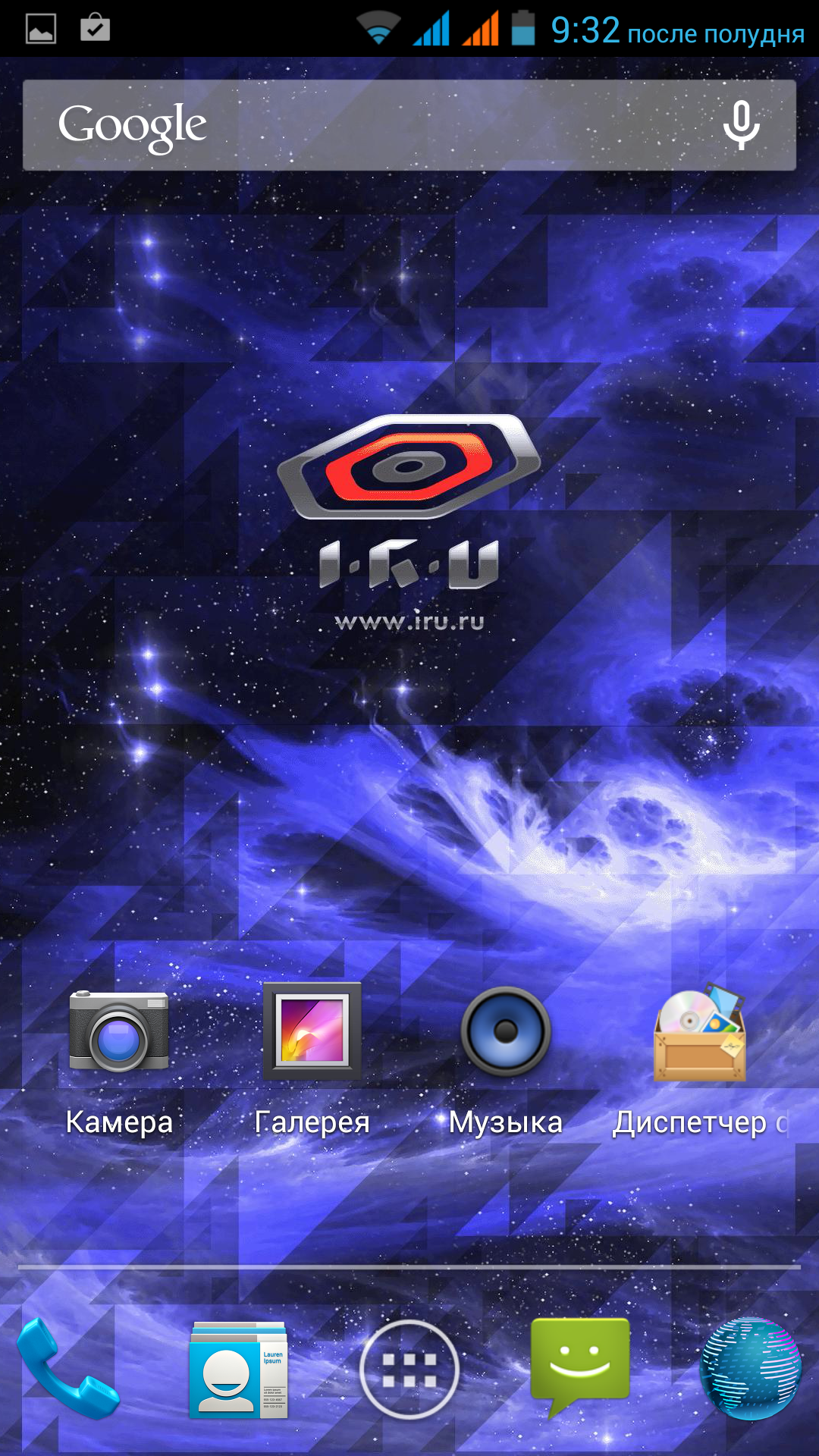Open the phone dialer
Image resolution: width=819 pixels, height=1456 pixels.
[67, 1370]
